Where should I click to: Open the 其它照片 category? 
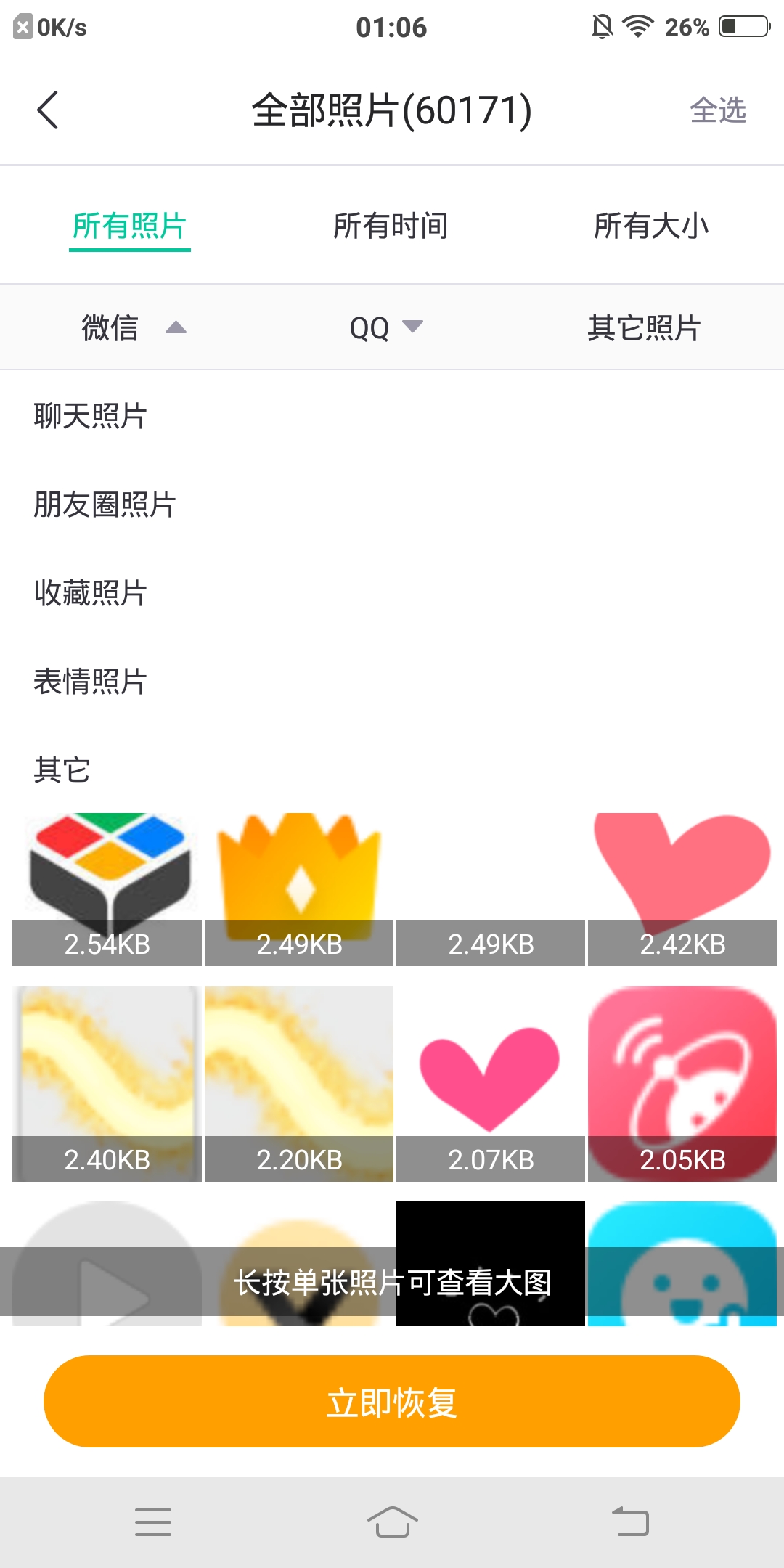645,328
